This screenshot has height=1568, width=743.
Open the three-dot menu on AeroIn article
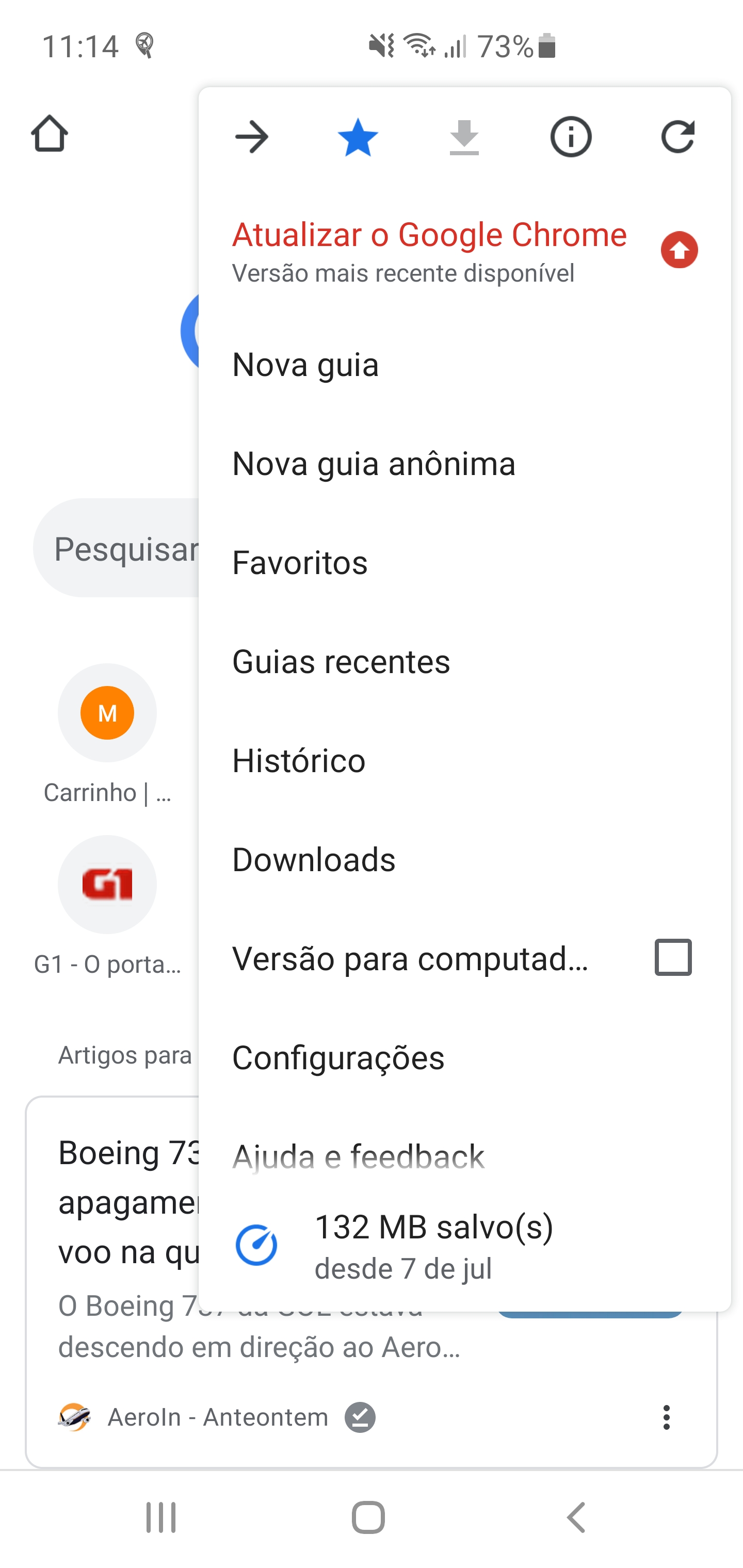point(667,1418)
